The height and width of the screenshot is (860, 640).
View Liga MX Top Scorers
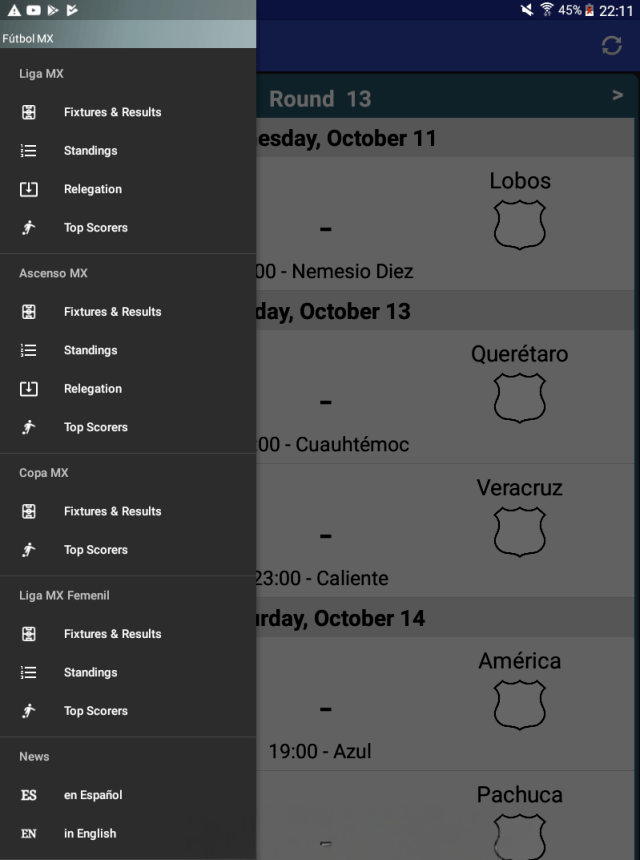[95, 228]
